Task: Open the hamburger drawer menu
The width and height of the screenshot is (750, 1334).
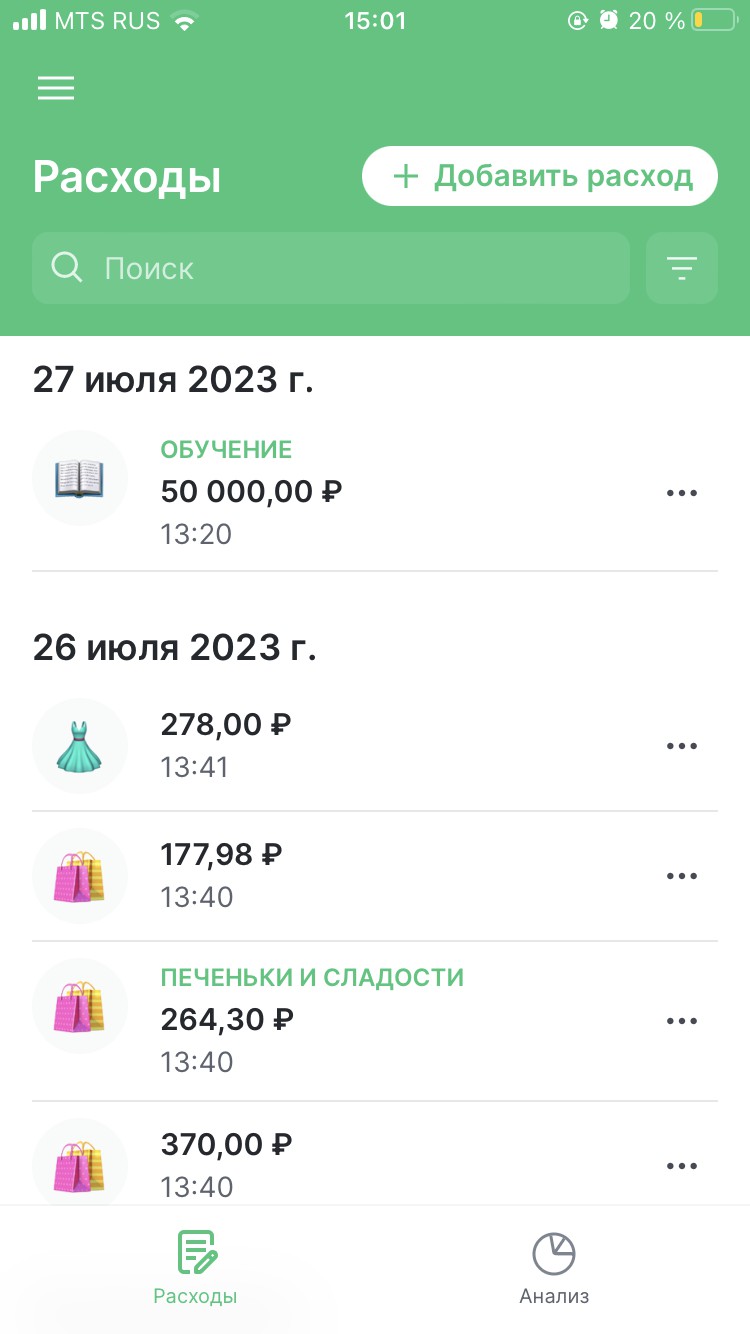Action: pos(56,89)
